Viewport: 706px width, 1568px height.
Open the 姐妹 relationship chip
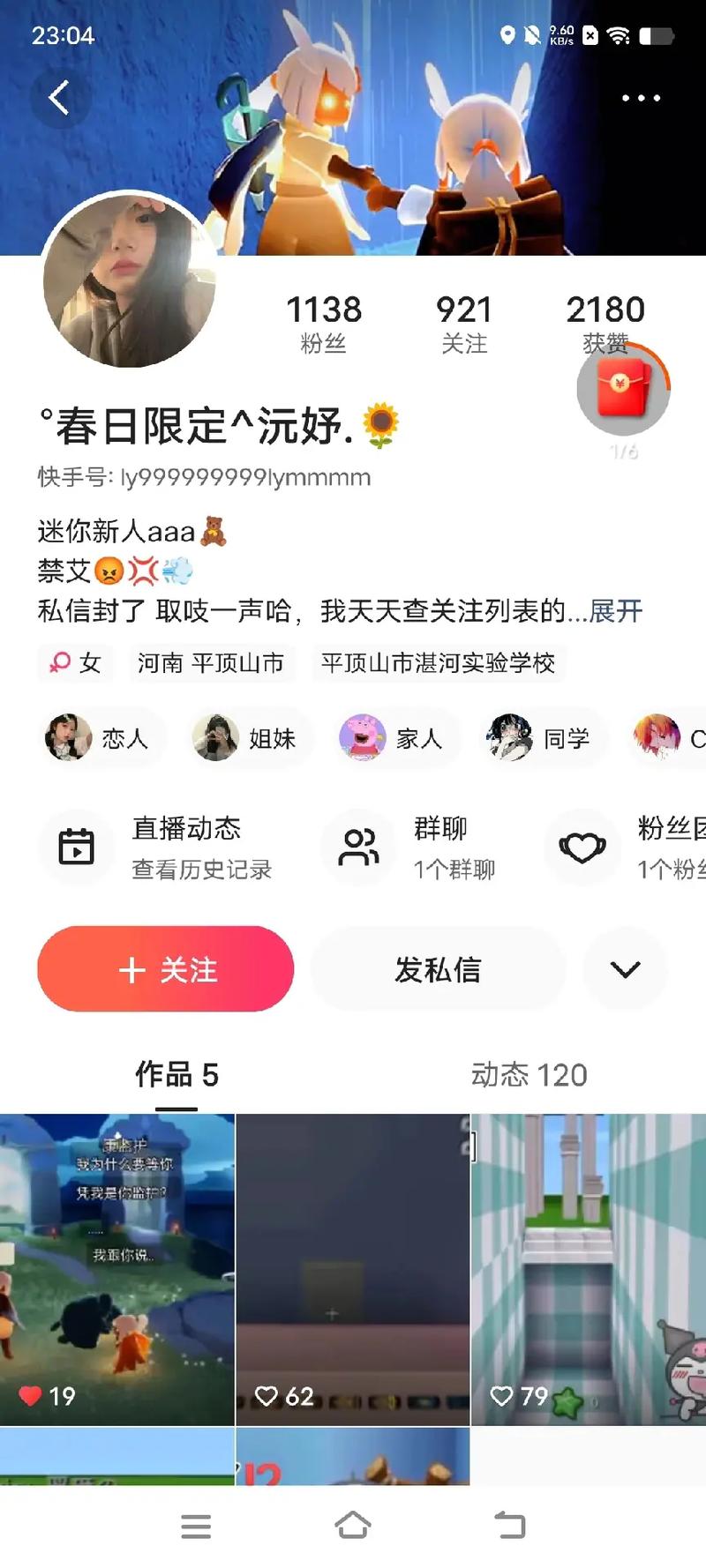(245, 738)
